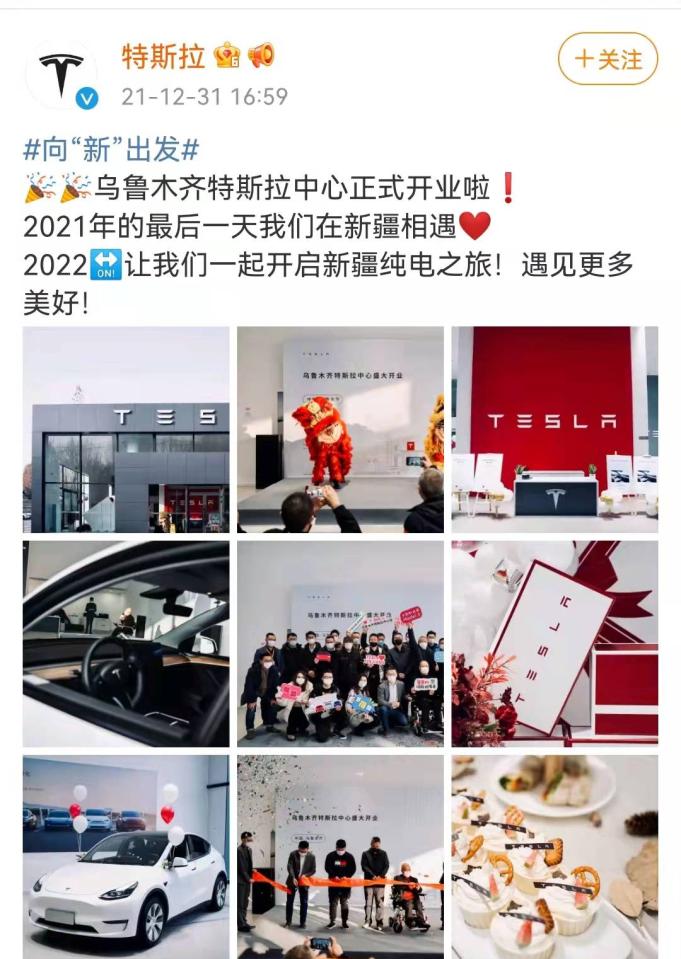
Task: Open the #向"新"出发# hashtag topic
Action: pyautogui.click(x=111, y=151)
